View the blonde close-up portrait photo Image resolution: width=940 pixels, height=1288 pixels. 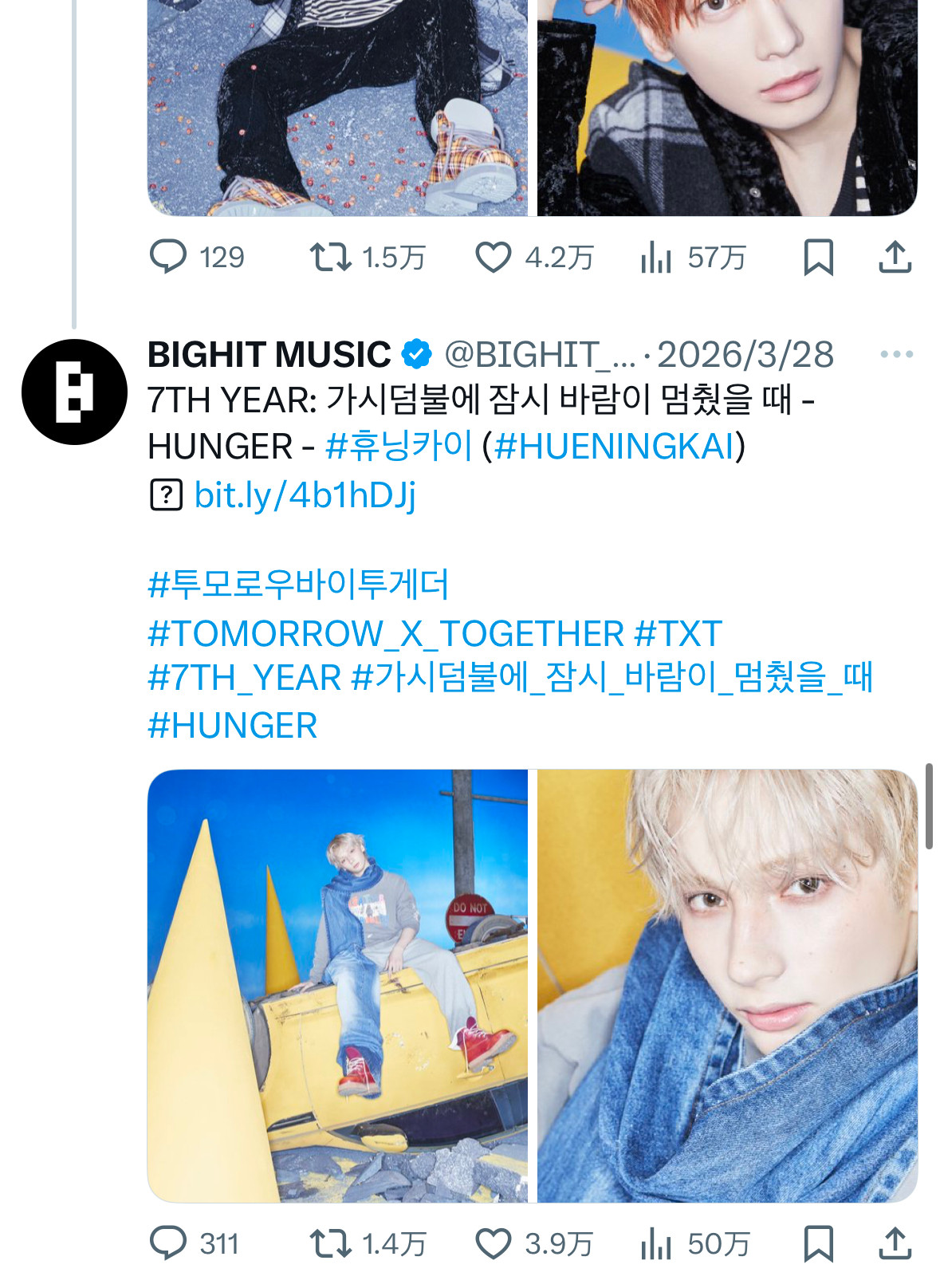point(727,985)
